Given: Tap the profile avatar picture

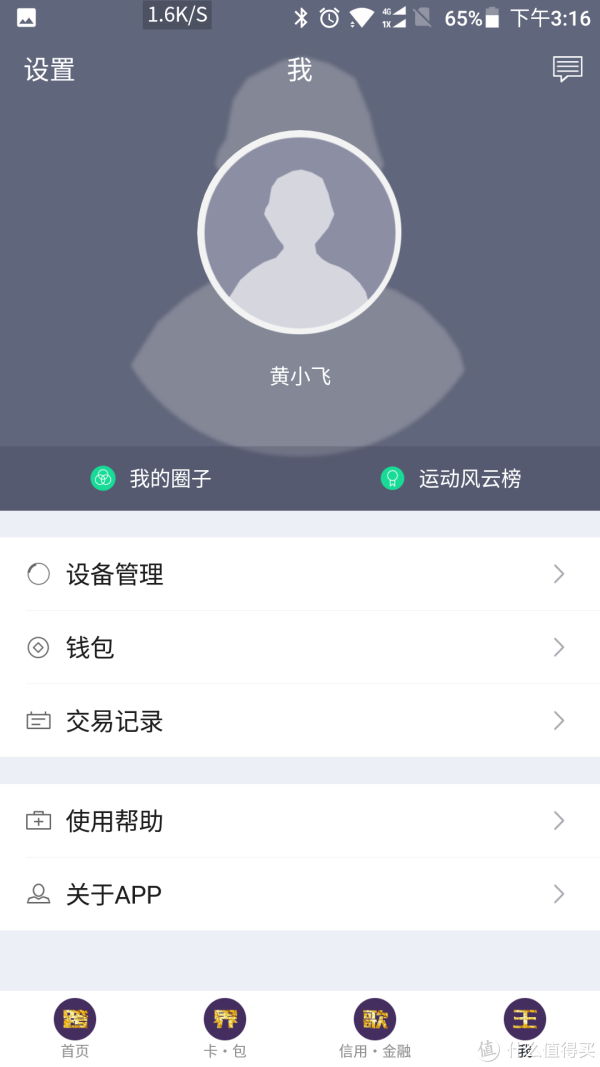Looking at the screenshot, I should 299,232.
